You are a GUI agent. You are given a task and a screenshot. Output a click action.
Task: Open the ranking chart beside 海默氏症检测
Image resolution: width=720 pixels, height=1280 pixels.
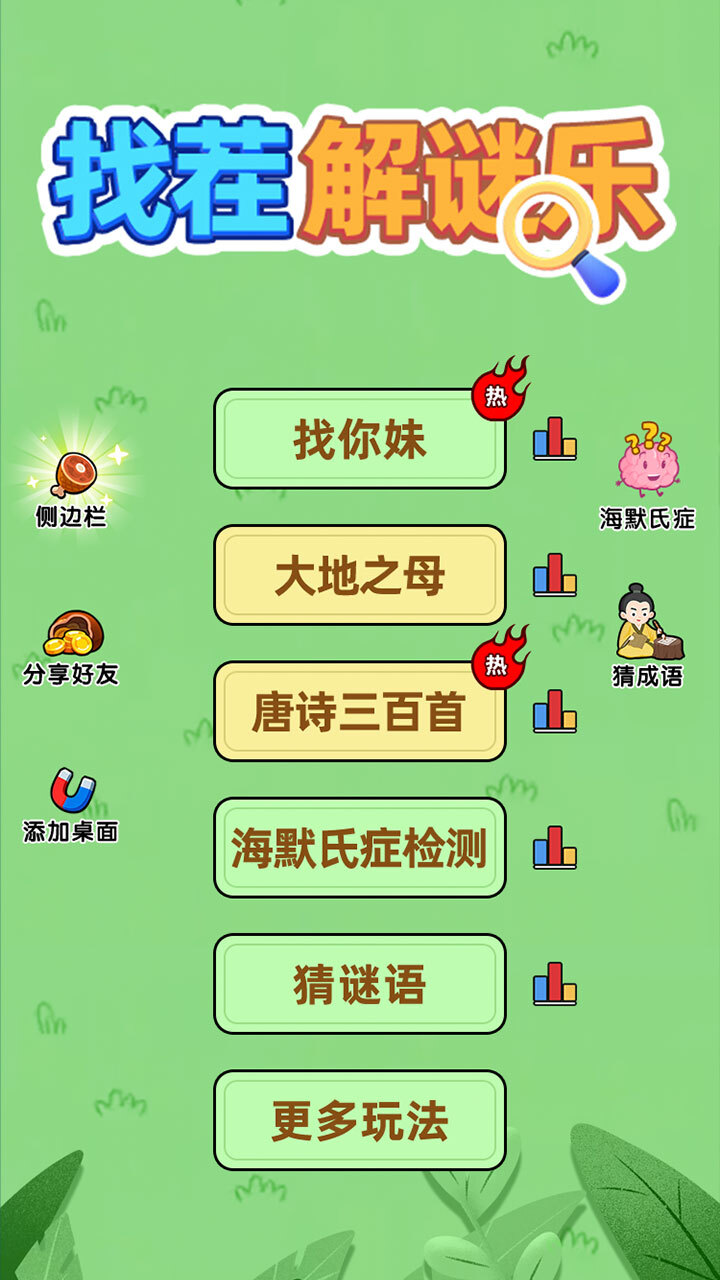(554, 848)
